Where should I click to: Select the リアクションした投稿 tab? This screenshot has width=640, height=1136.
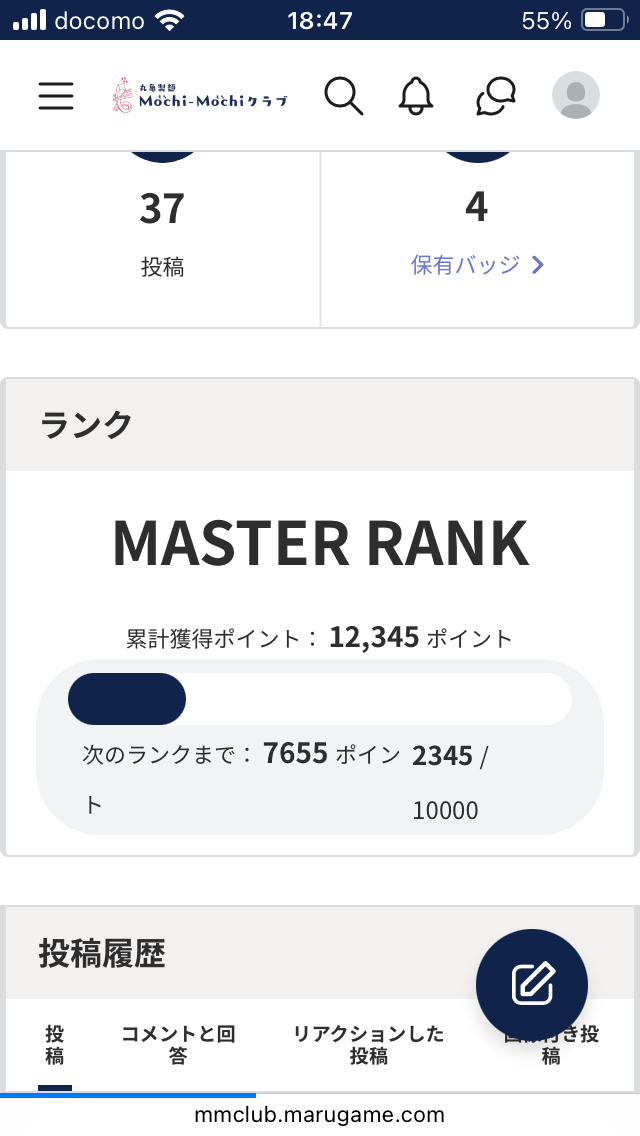point(368,1045)
